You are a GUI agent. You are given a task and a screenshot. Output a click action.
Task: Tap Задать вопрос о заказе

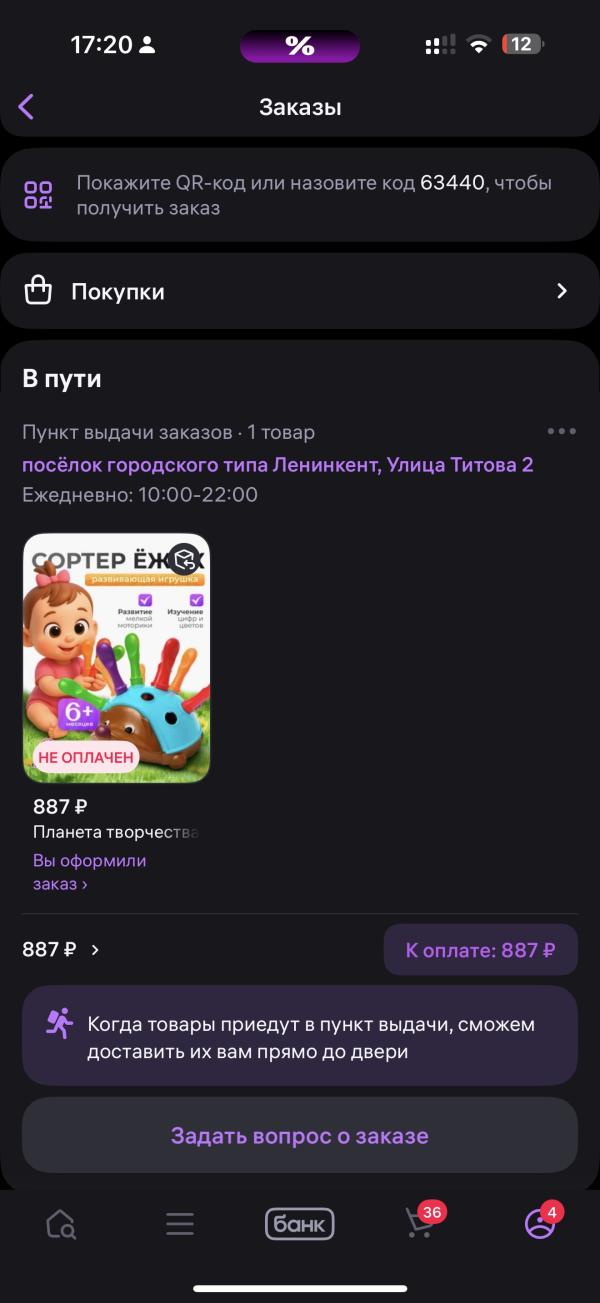pyautogui.click(x=299, y=1136)
